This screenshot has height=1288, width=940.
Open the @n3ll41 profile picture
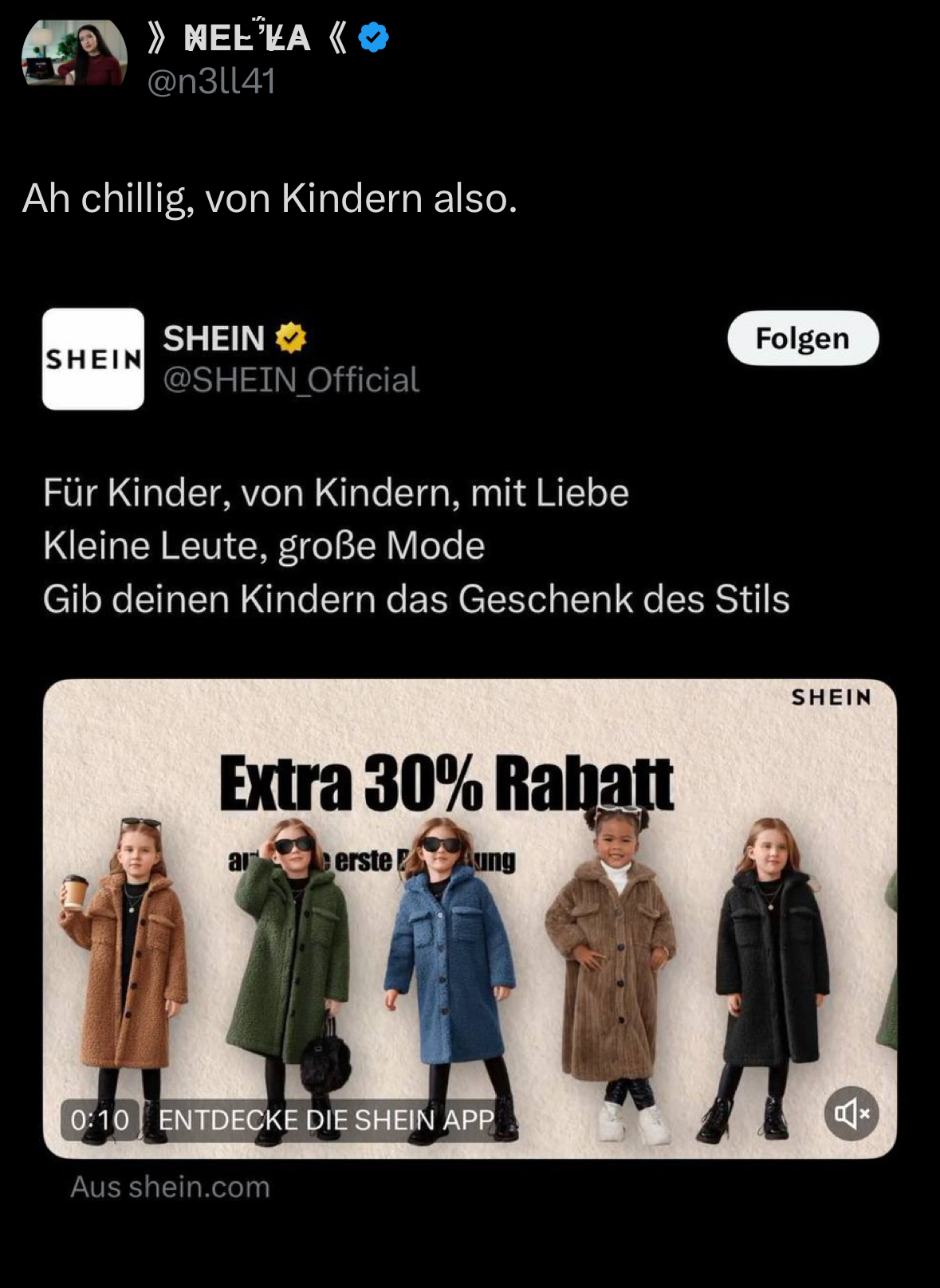(74, 53)
